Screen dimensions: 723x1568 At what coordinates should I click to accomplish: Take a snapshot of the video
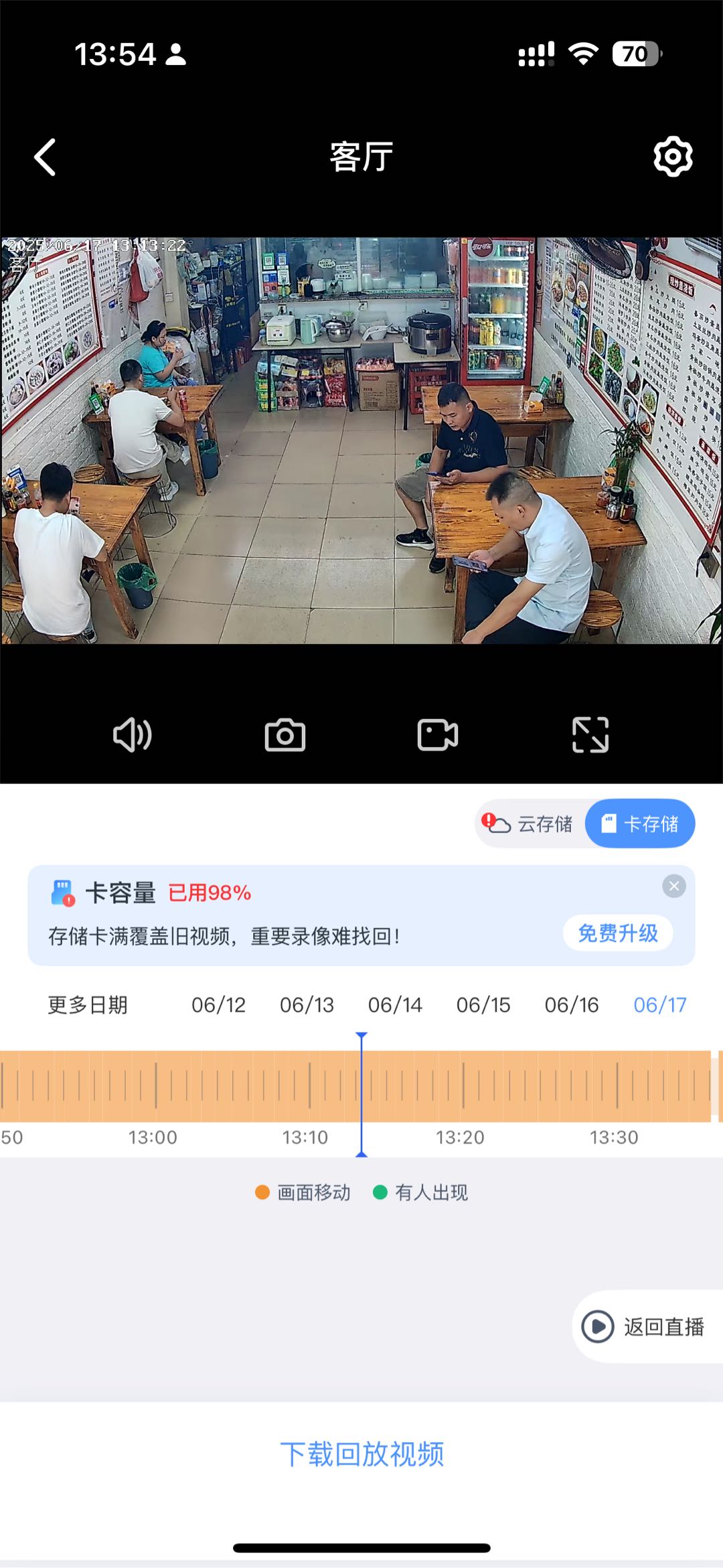tap(285, 735)
